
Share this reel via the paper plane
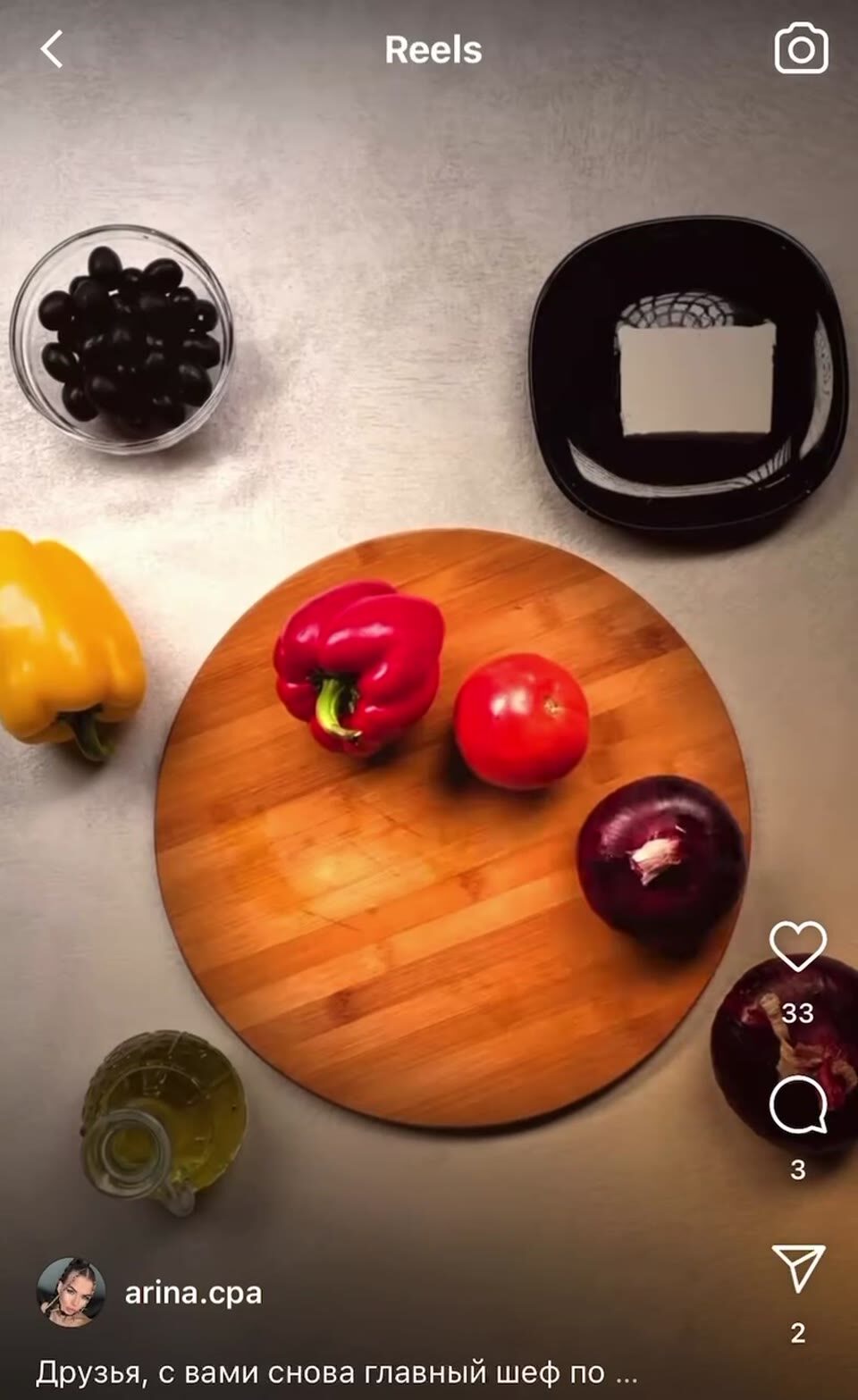point(797,1267)
